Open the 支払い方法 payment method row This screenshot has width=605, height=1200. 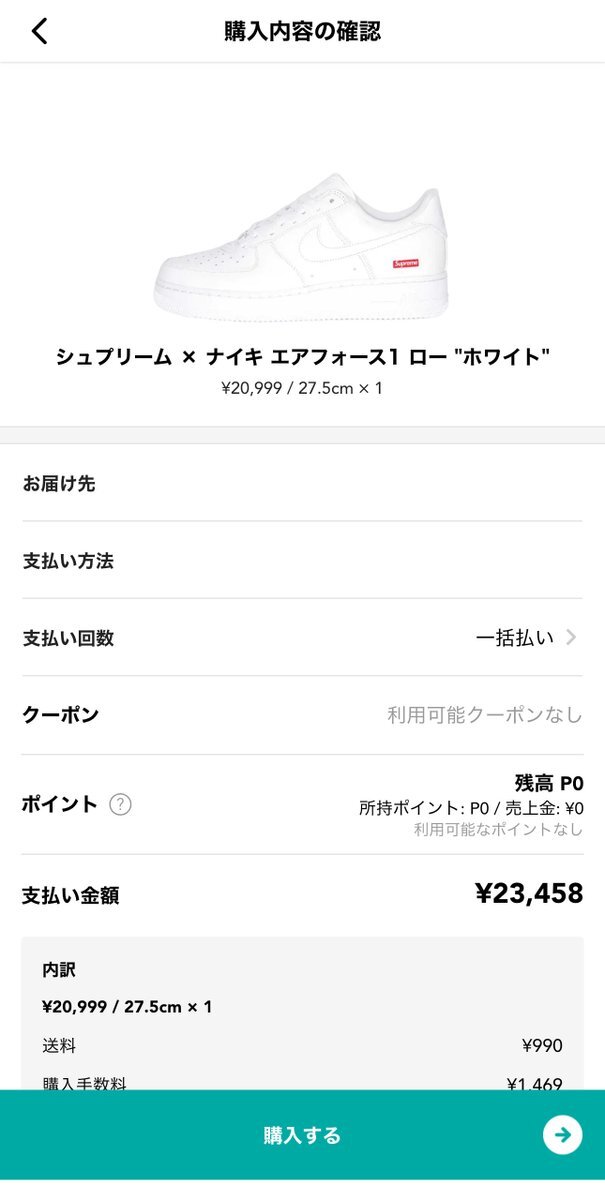[x=302, y=561]
